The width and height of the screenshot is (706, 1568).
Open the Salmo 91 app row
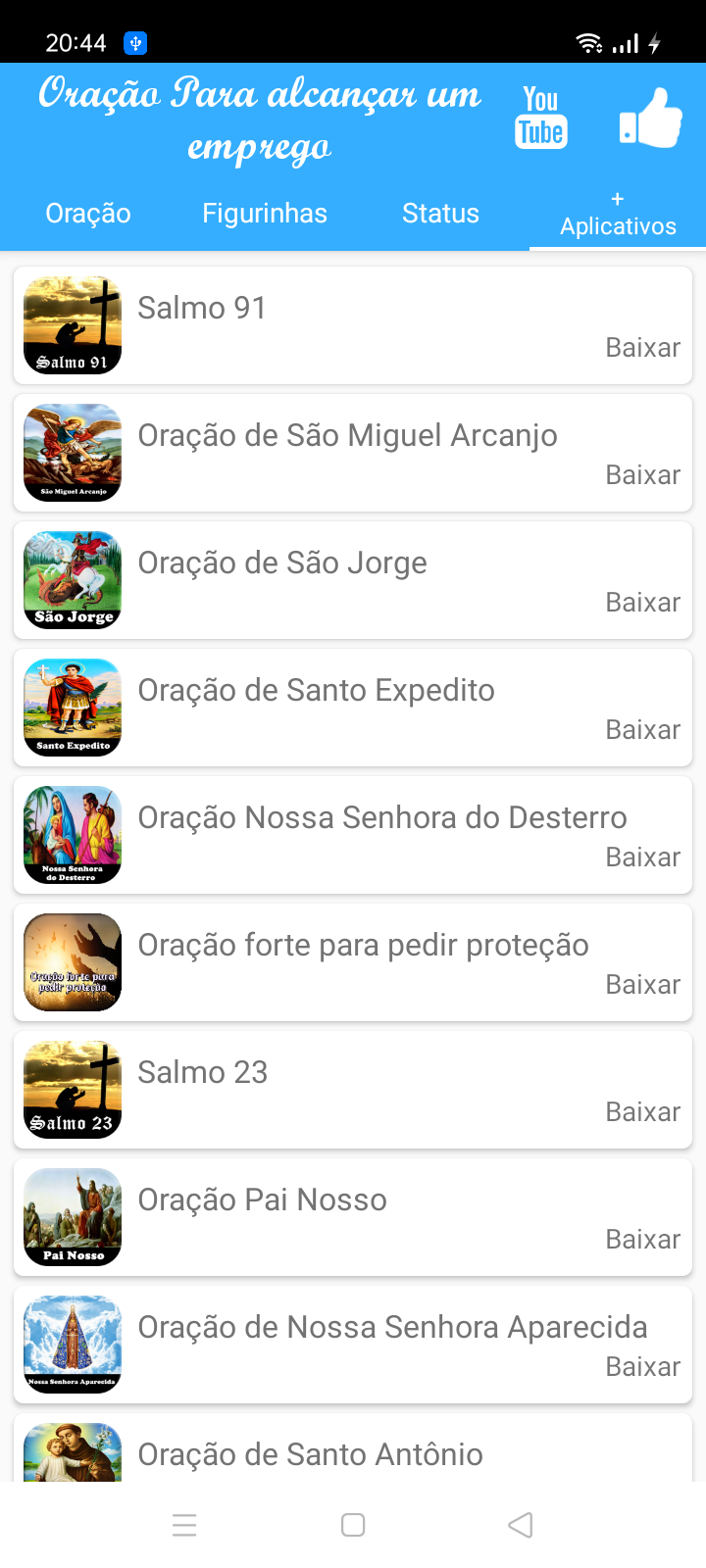click(353, 325)
